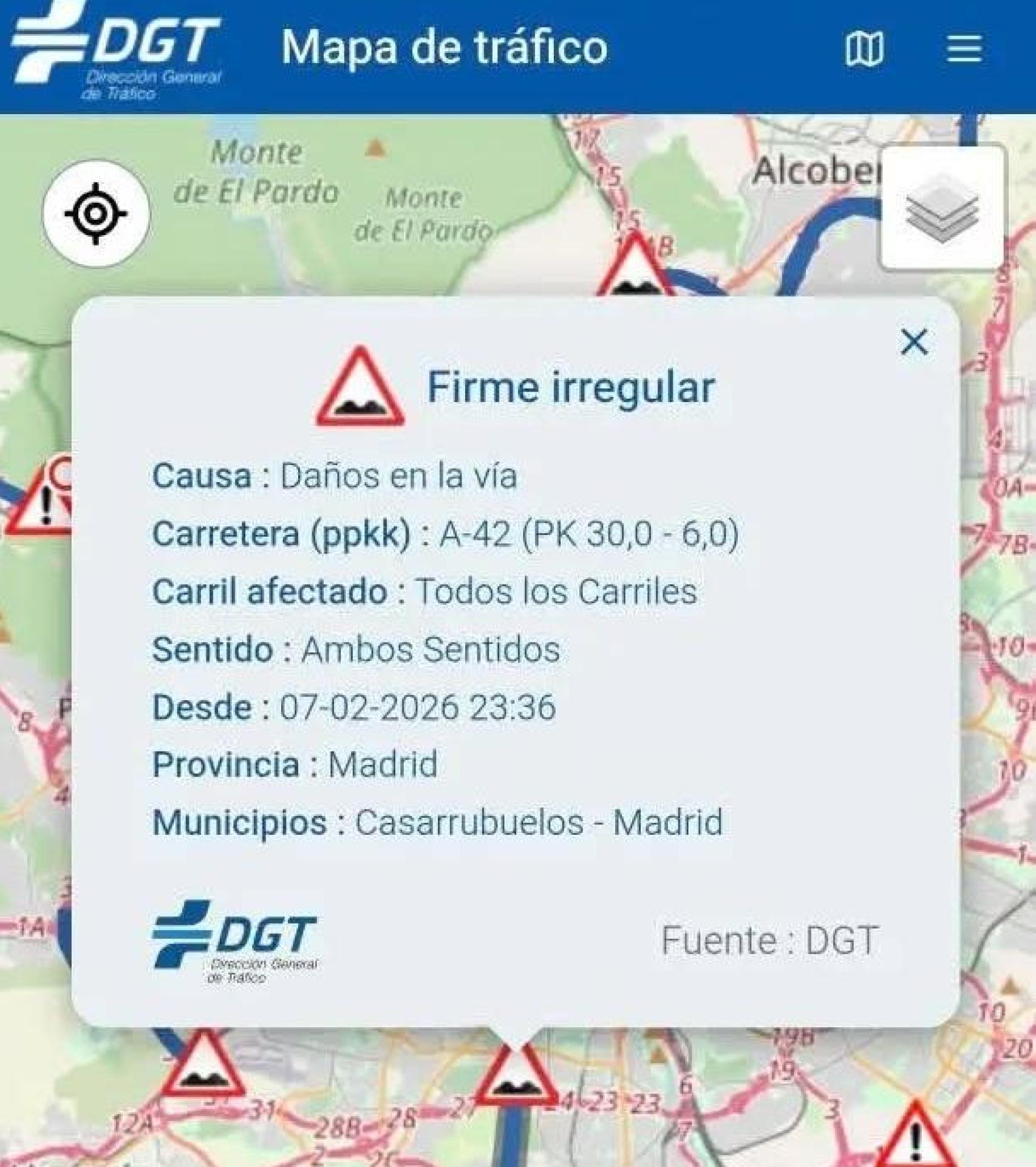The width and height of the screenshot is (1036, 1167).
Task: Toggle the map layers panel visibility
Action: tap(940, 213)
